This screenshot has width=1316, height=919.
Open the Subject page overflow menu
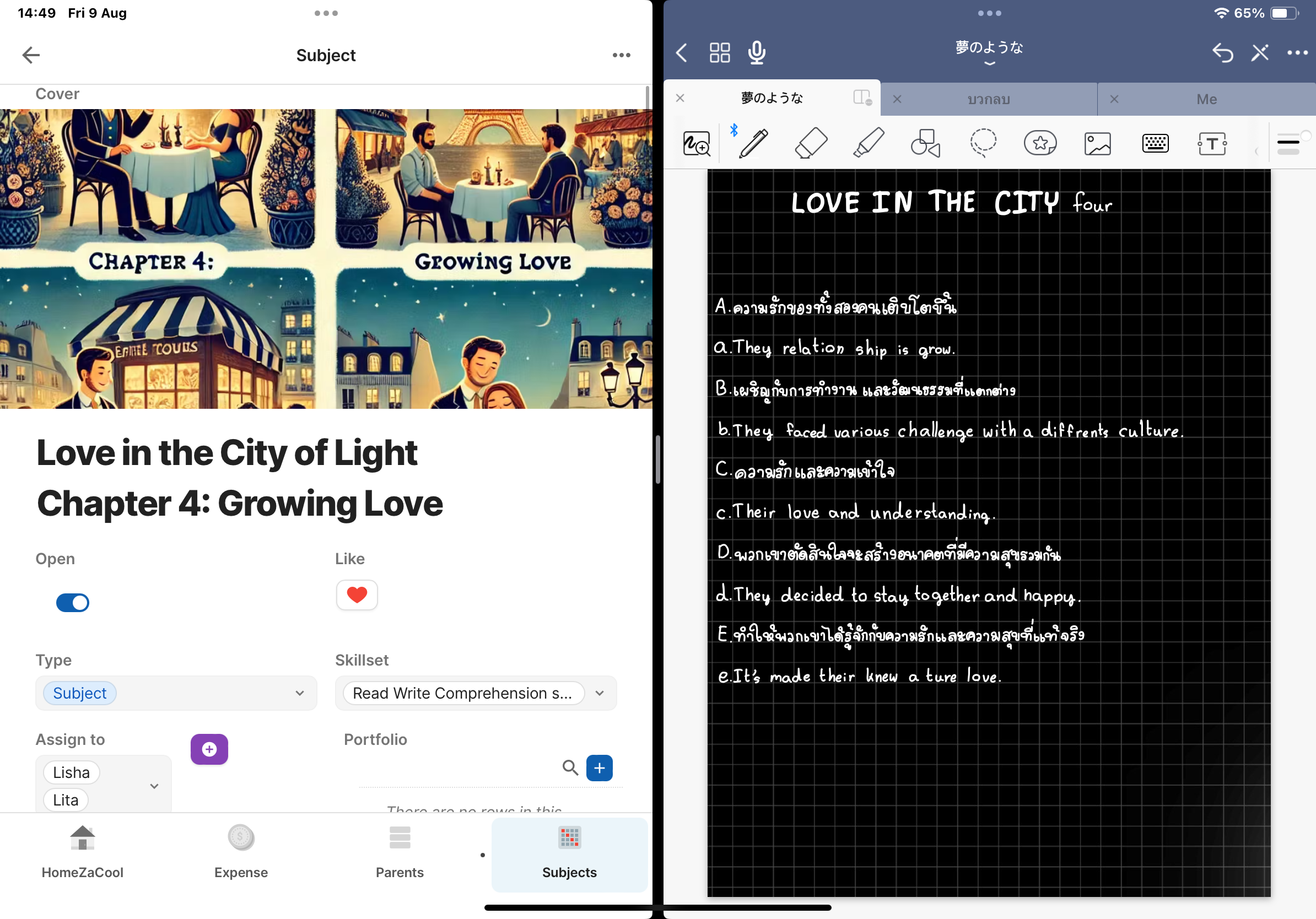click(621, 55)
